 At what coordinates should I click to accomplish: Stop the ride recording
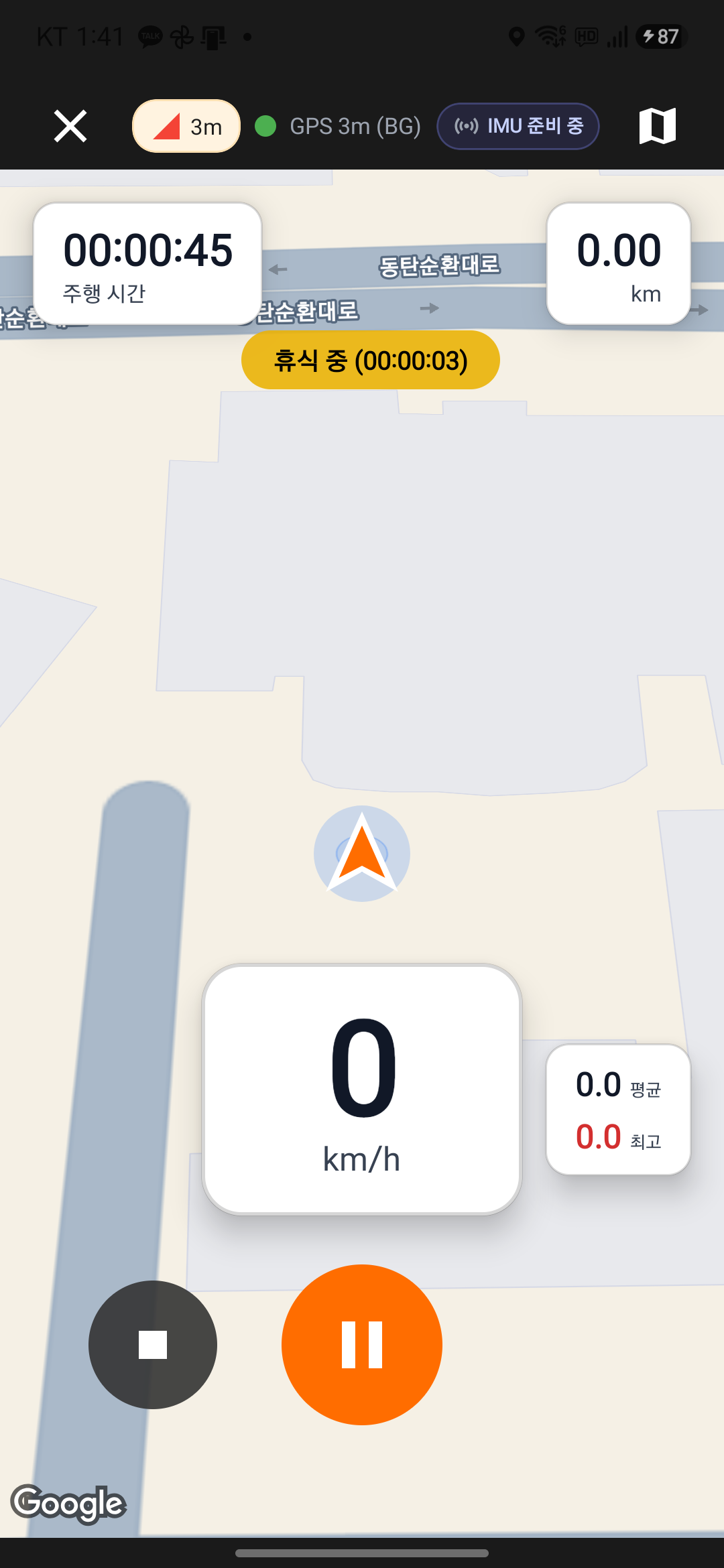tap(153, 1345)
